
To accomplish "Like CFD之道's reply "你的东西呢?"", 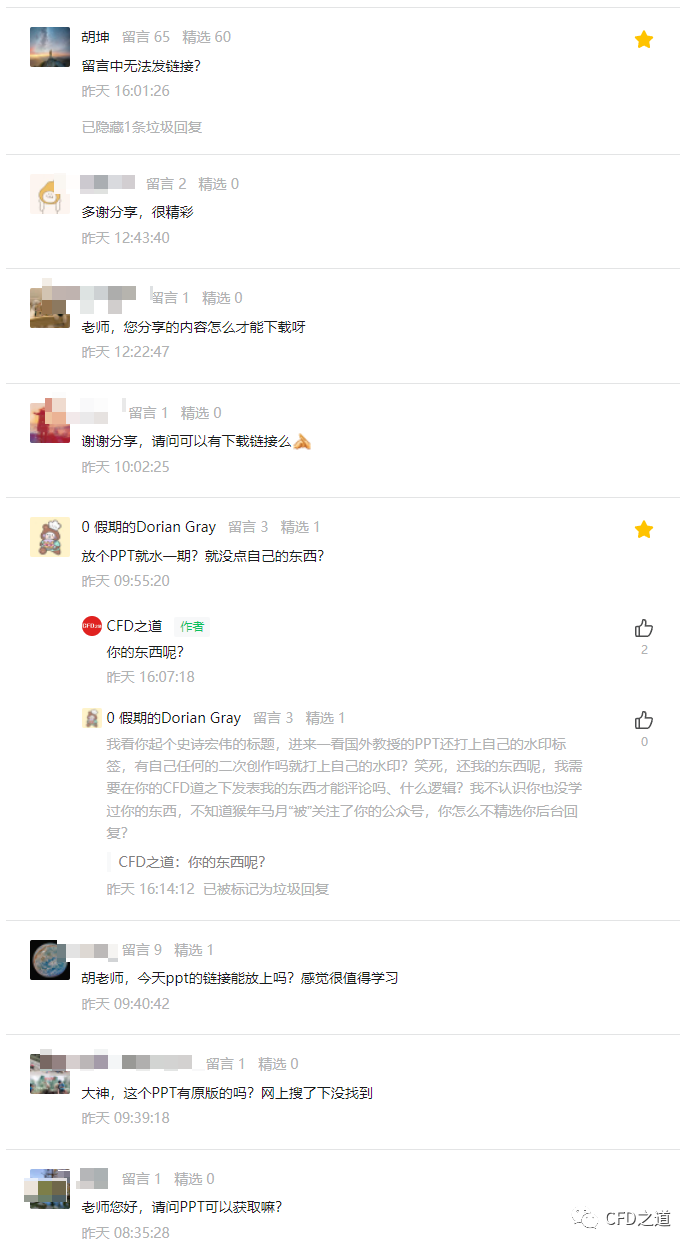I will point(644,628).
